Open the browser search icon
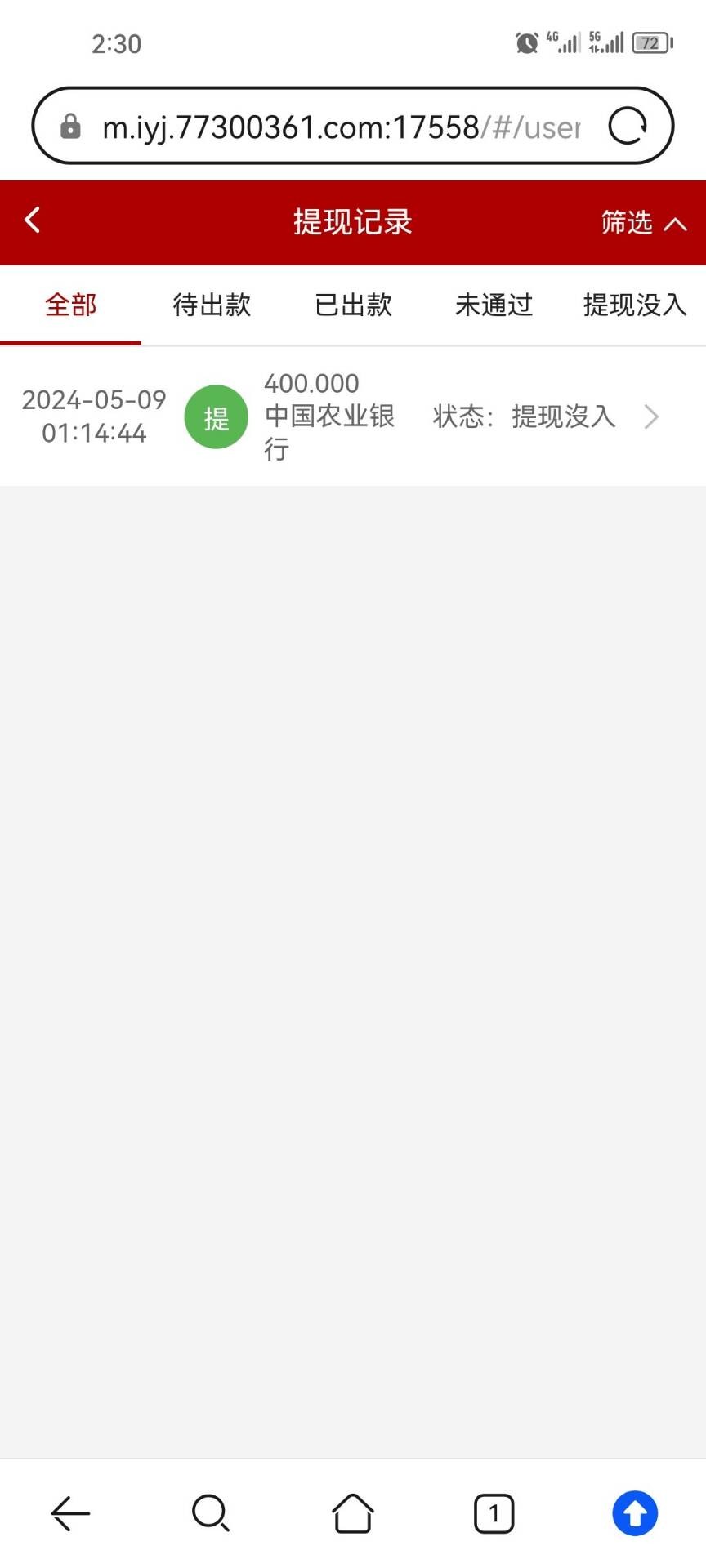 211,1513
